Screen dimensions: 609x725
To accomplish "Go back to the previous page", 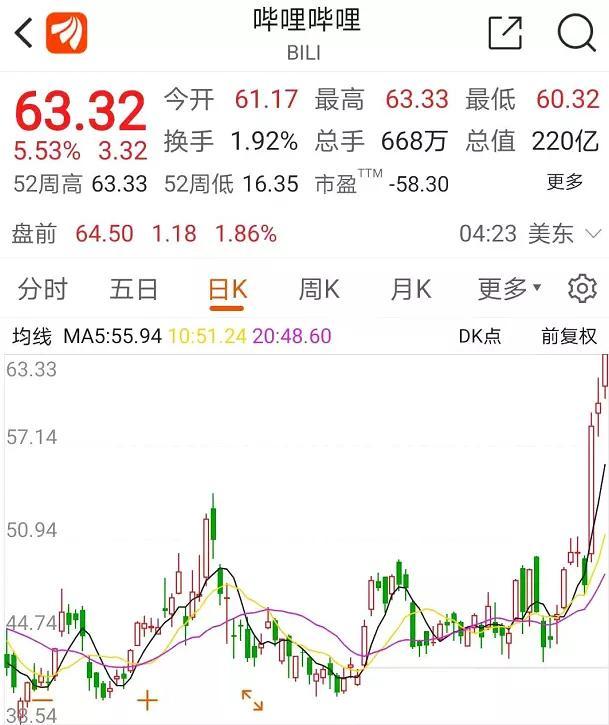I will coord(24,33).
